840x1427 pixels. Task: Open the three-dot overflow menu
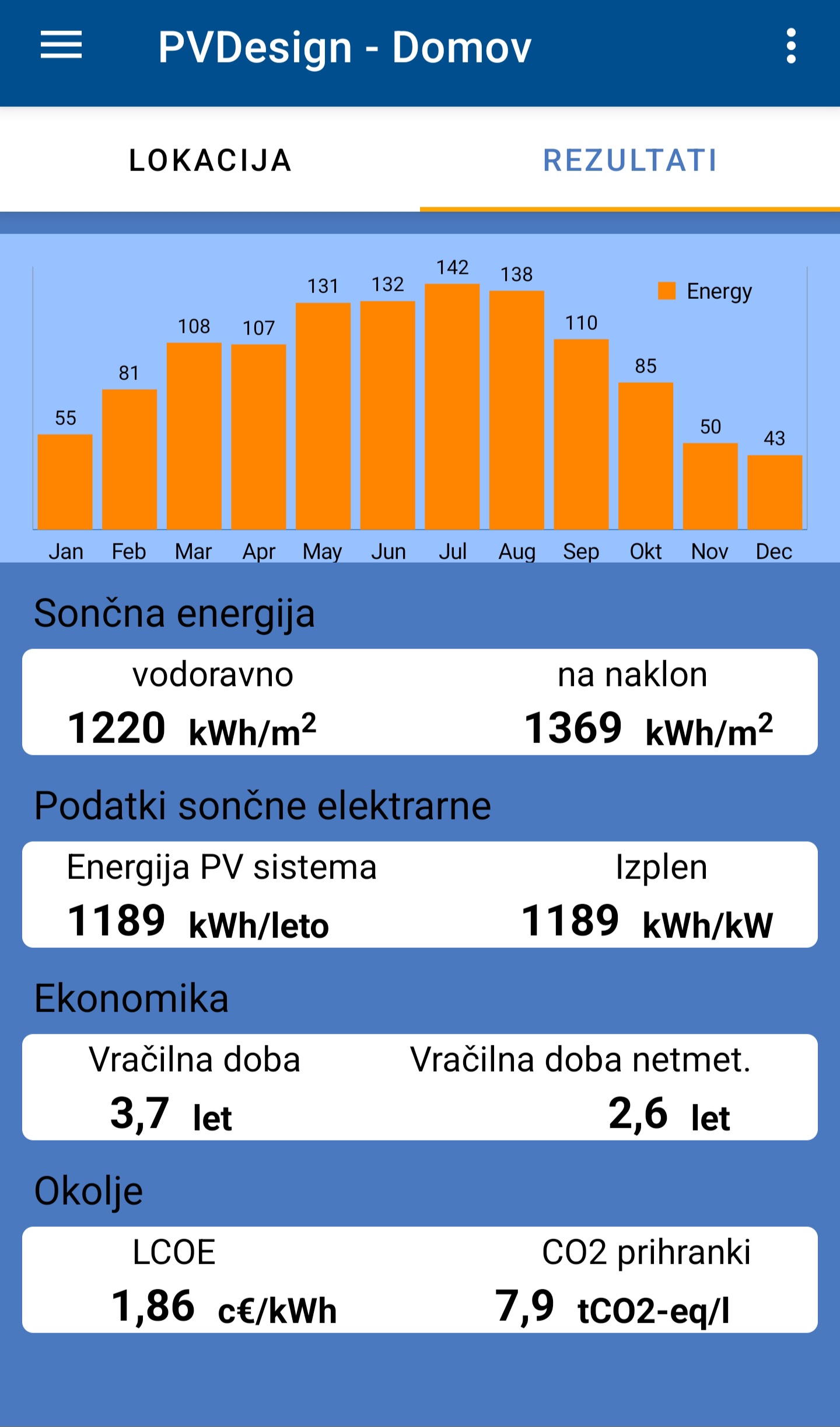pyautogui.click(x=791, y=46)
